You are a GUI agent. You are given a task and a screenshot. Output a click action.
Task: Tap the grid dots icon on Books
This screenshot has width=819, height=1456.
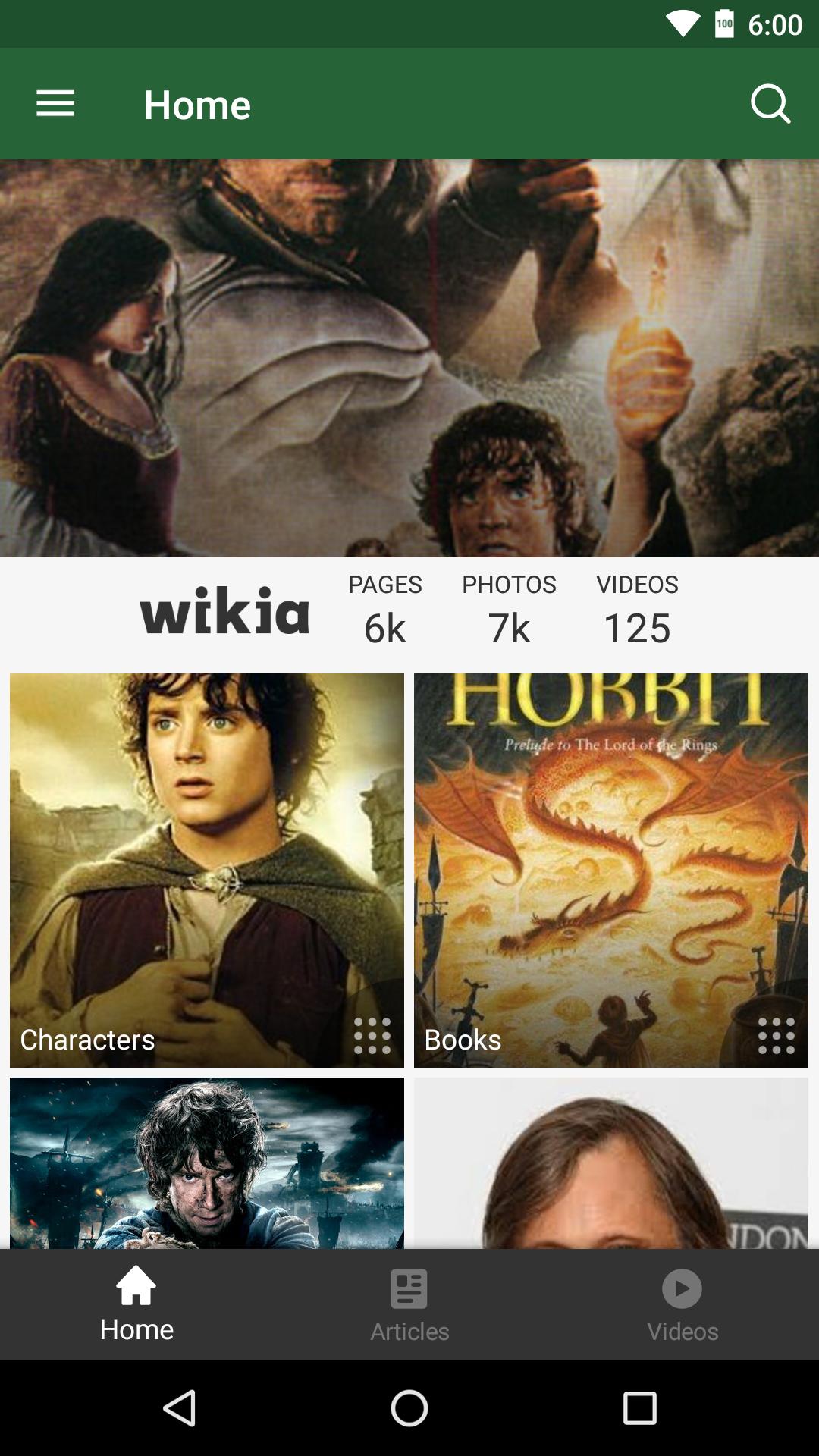pyautogui.click(x=777, y=1036)
